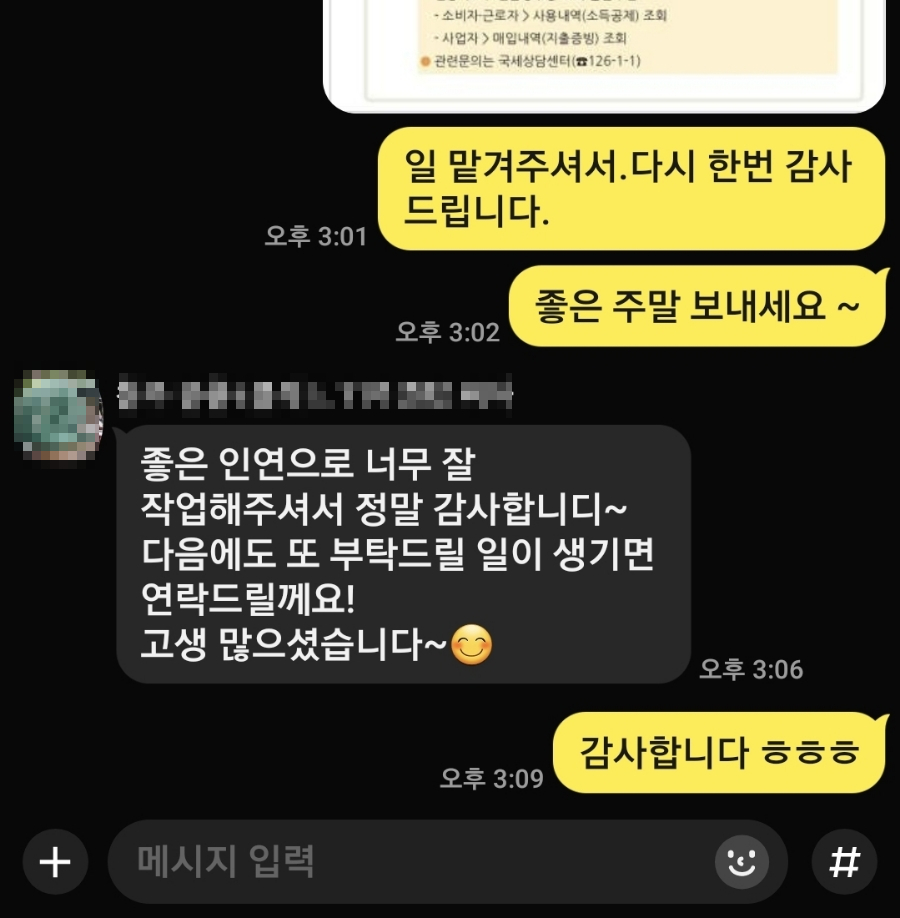Open the shared image at the top

(605, 50)
